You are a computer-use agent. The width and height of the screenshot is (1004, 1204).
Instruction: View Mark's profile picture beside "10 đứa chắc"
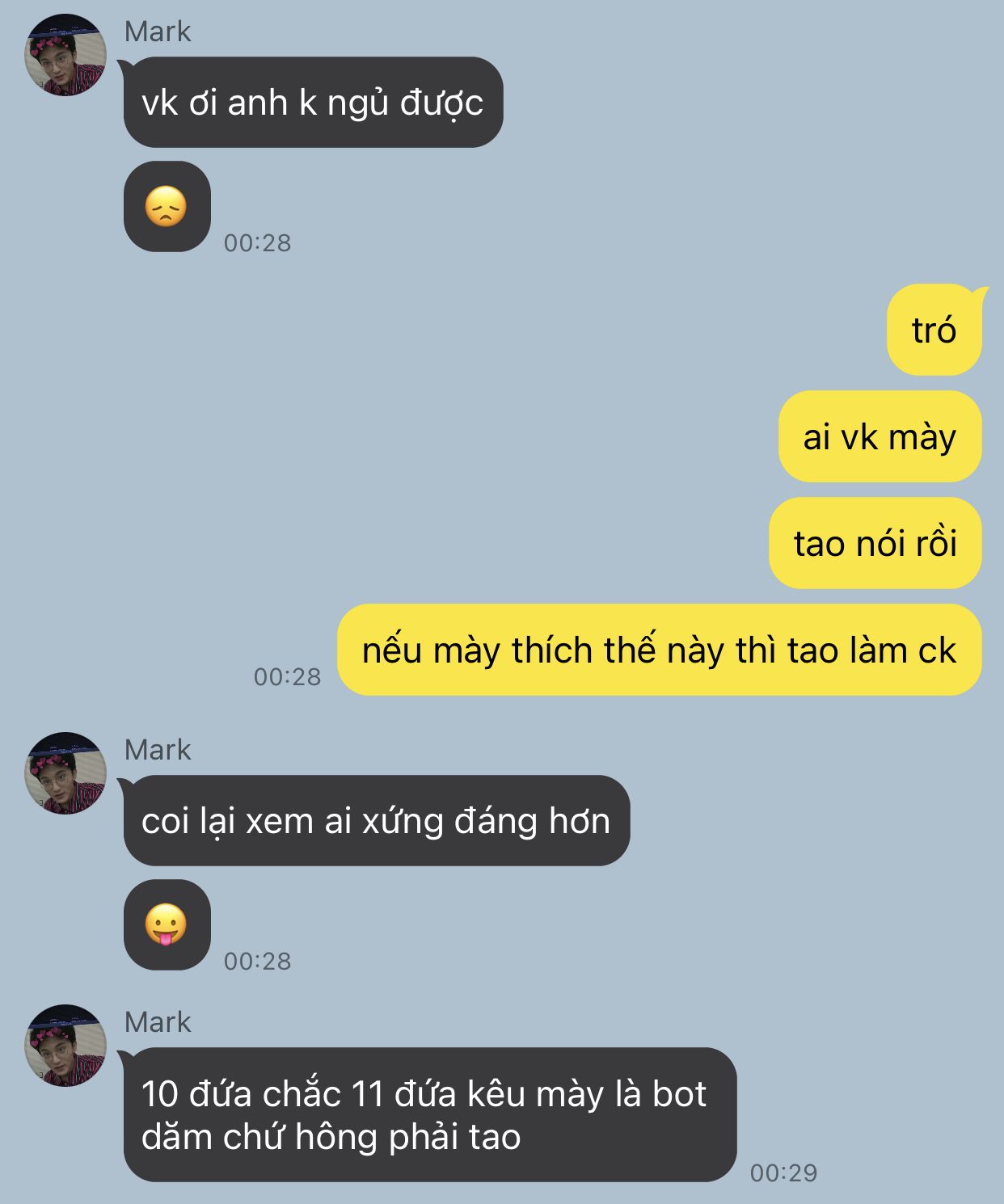pos(65,1046)
